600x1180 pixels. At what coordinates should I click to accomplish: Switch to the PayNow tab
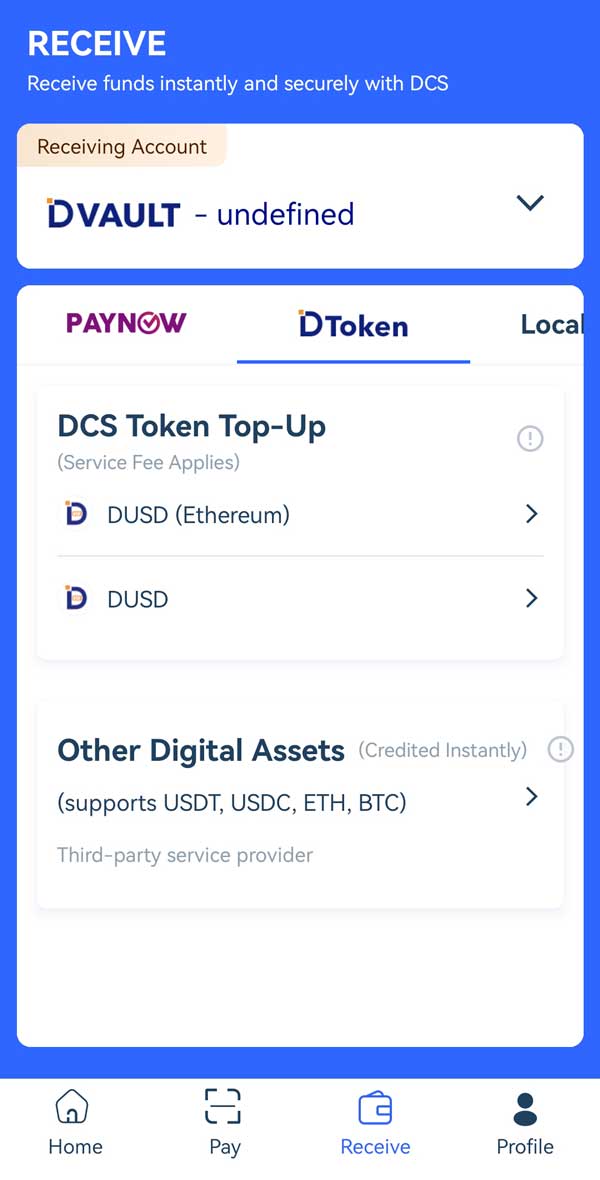[126, 323]
